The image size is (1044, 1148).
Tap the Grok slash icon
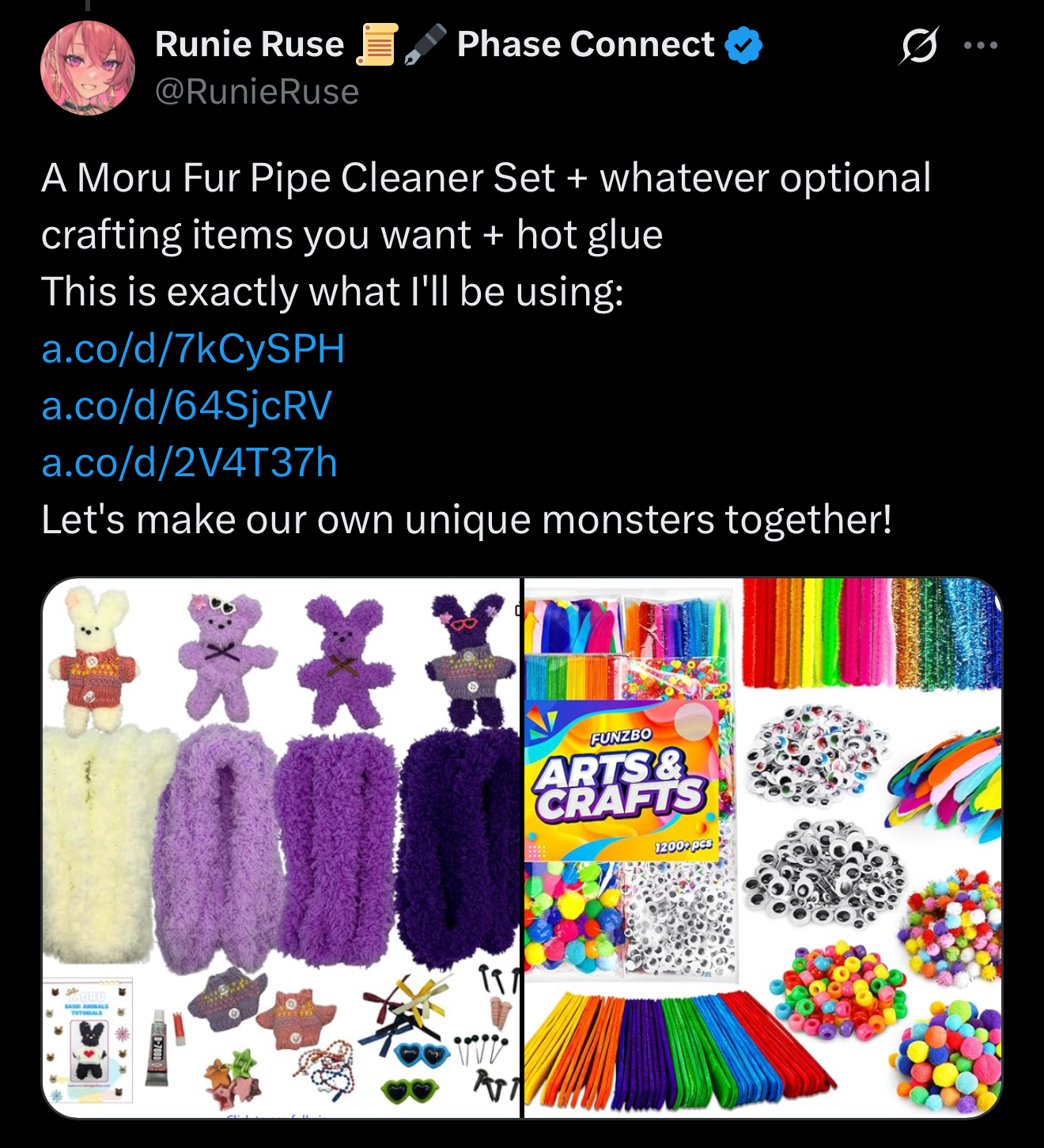tap(919, 45)
